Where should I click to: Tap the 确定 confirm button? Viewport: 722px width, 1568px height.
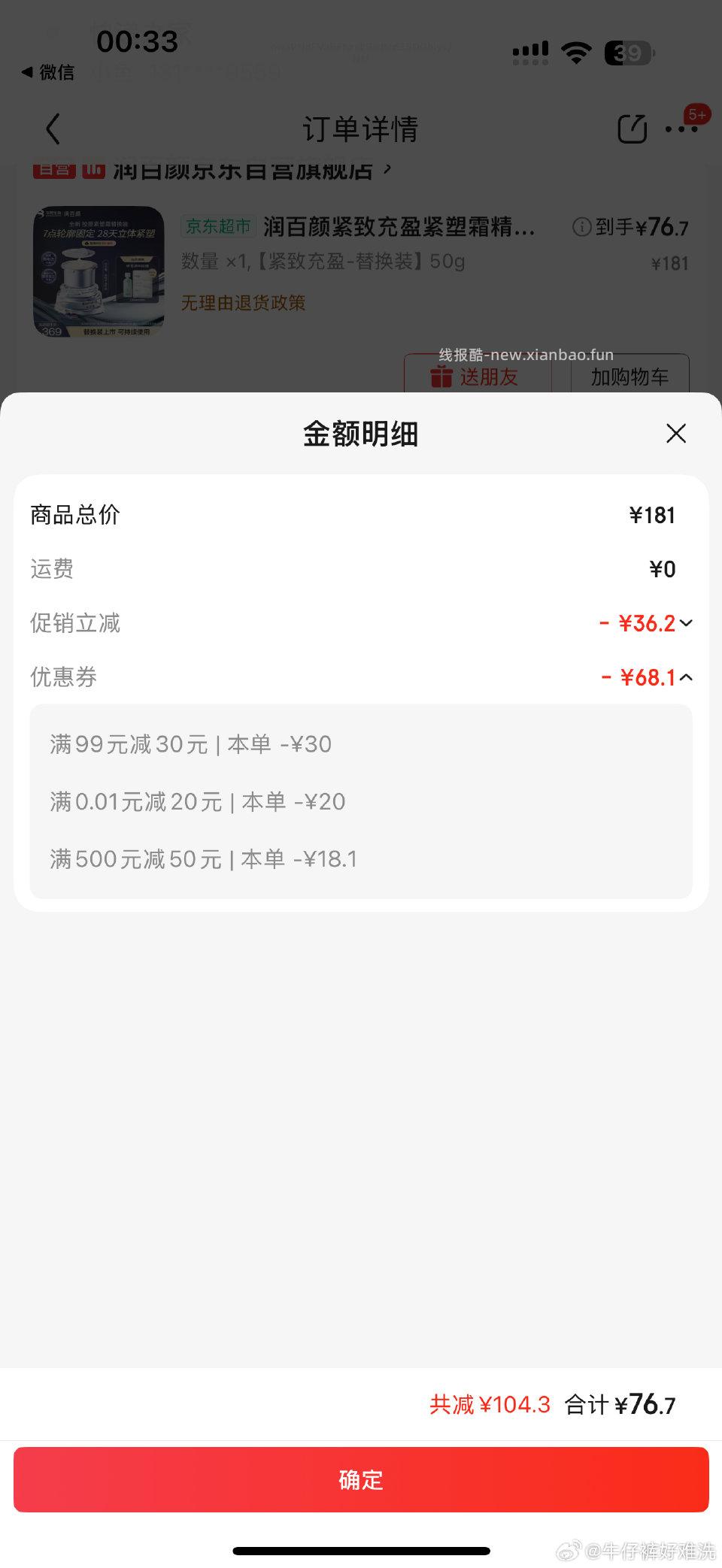361,1479
